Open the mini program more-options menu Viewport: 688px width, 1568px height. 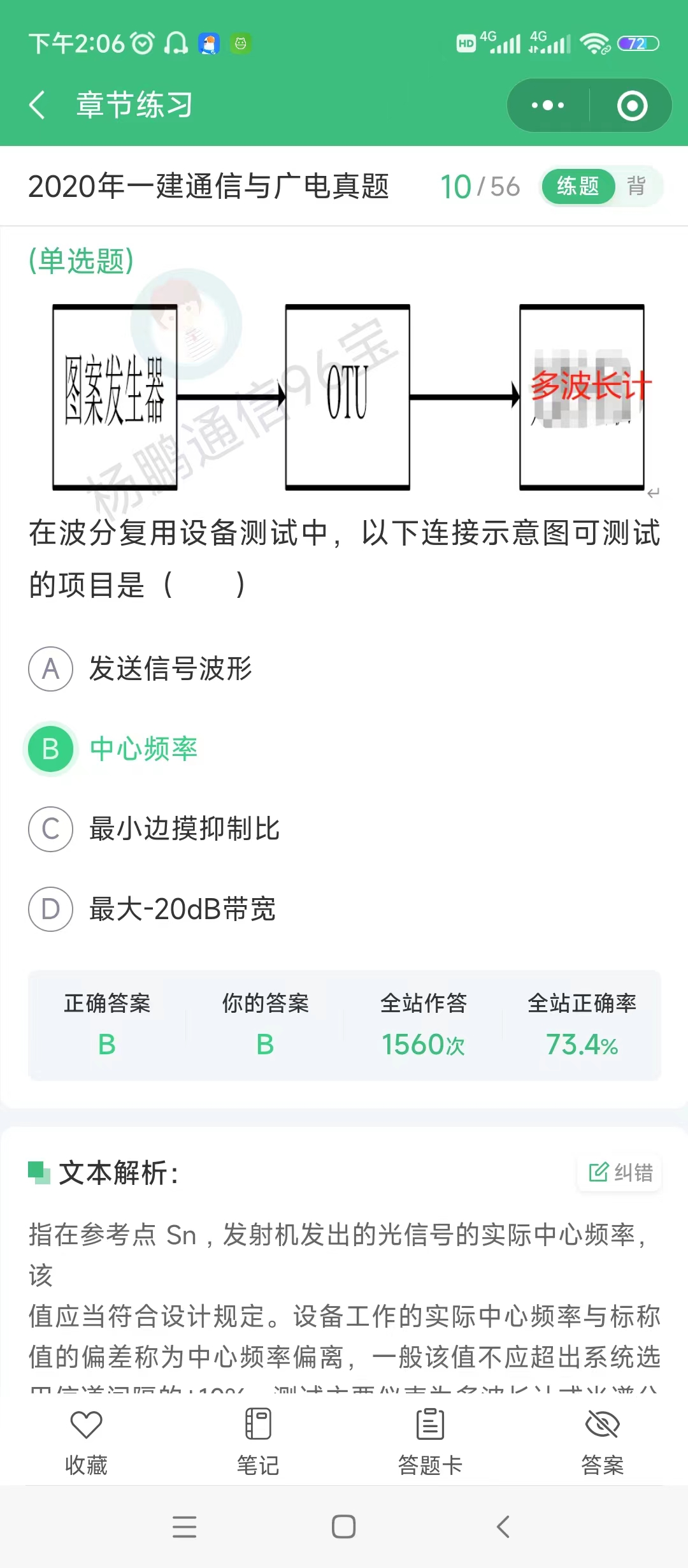(548, 105)
